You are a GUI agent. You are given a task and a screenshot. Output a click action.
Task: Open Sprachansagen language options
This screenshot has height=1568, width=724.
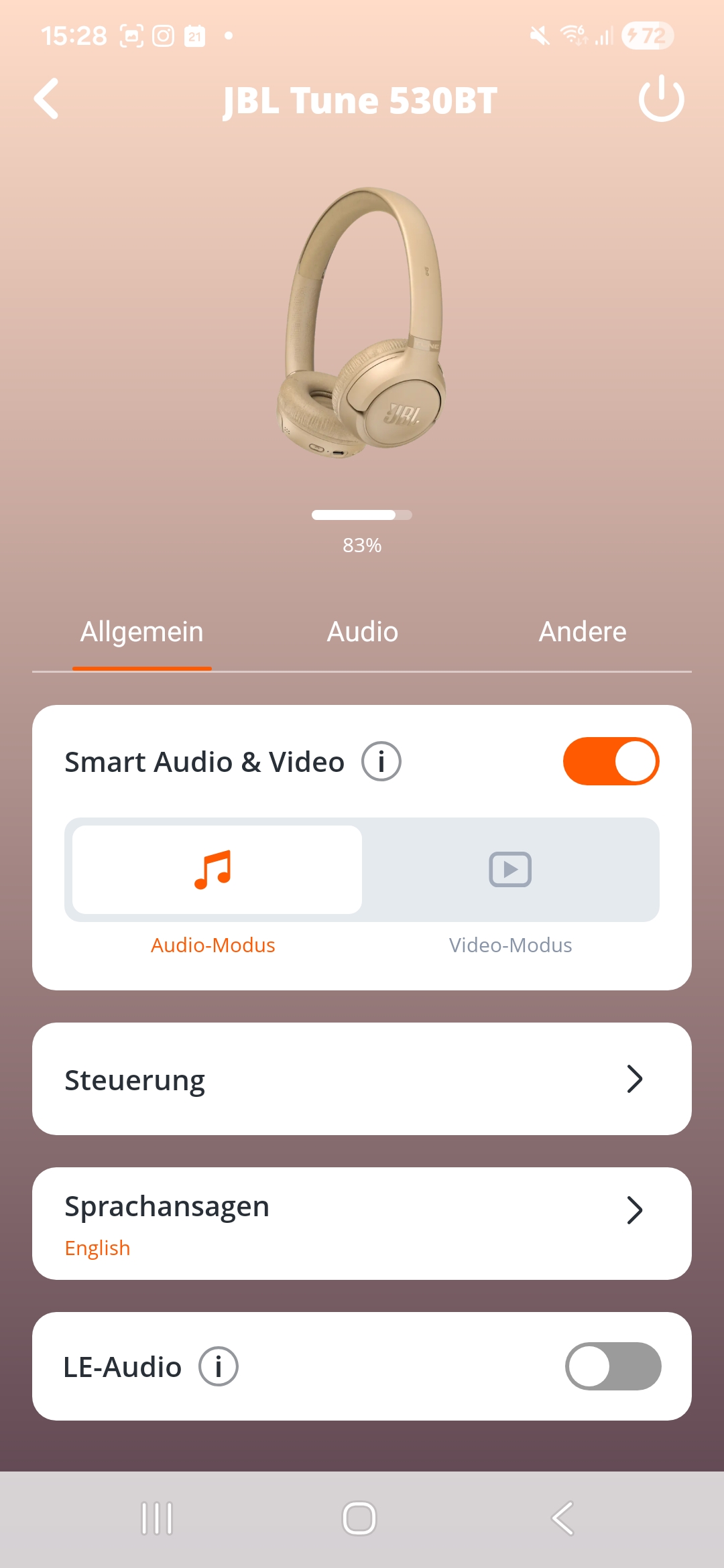(x=362, y=1224)
